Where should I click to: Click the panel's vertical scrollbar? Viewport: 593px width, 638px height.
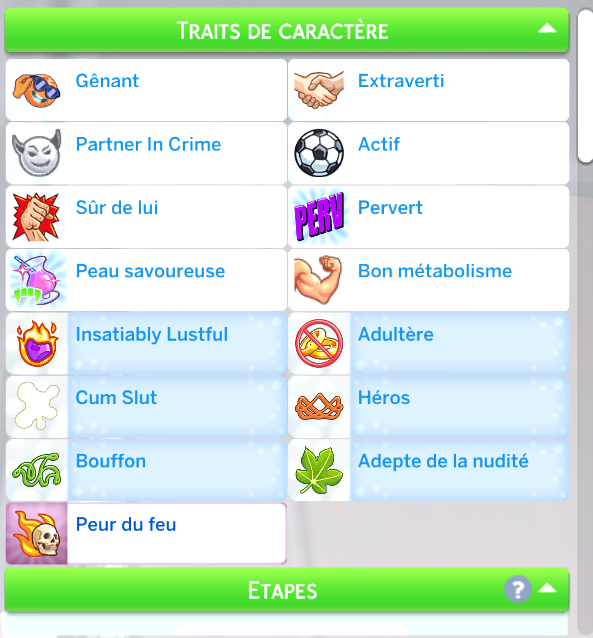pos(586,85)
